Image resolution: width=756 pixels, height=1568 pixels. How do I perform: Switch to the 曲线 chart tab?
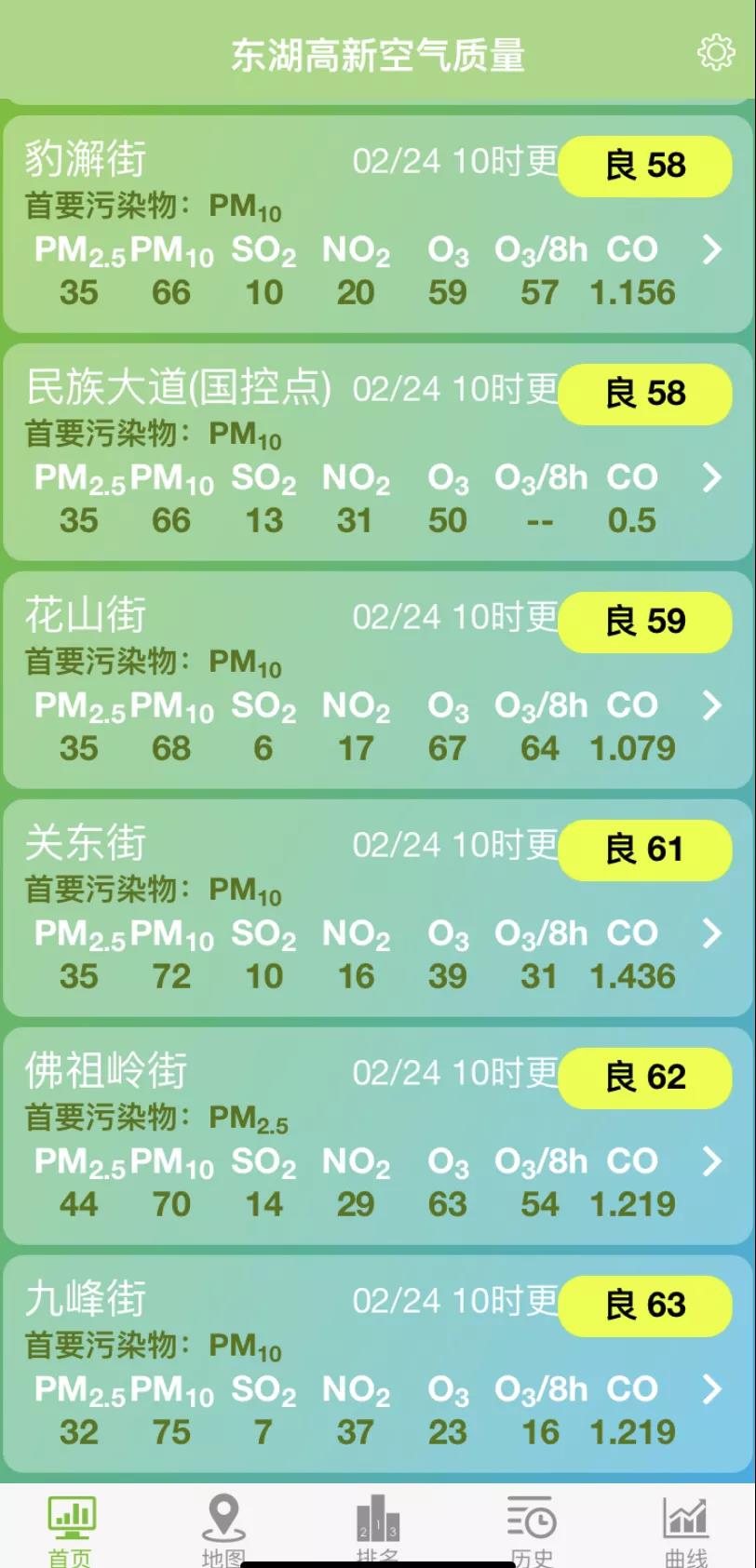coord(686,1528)
